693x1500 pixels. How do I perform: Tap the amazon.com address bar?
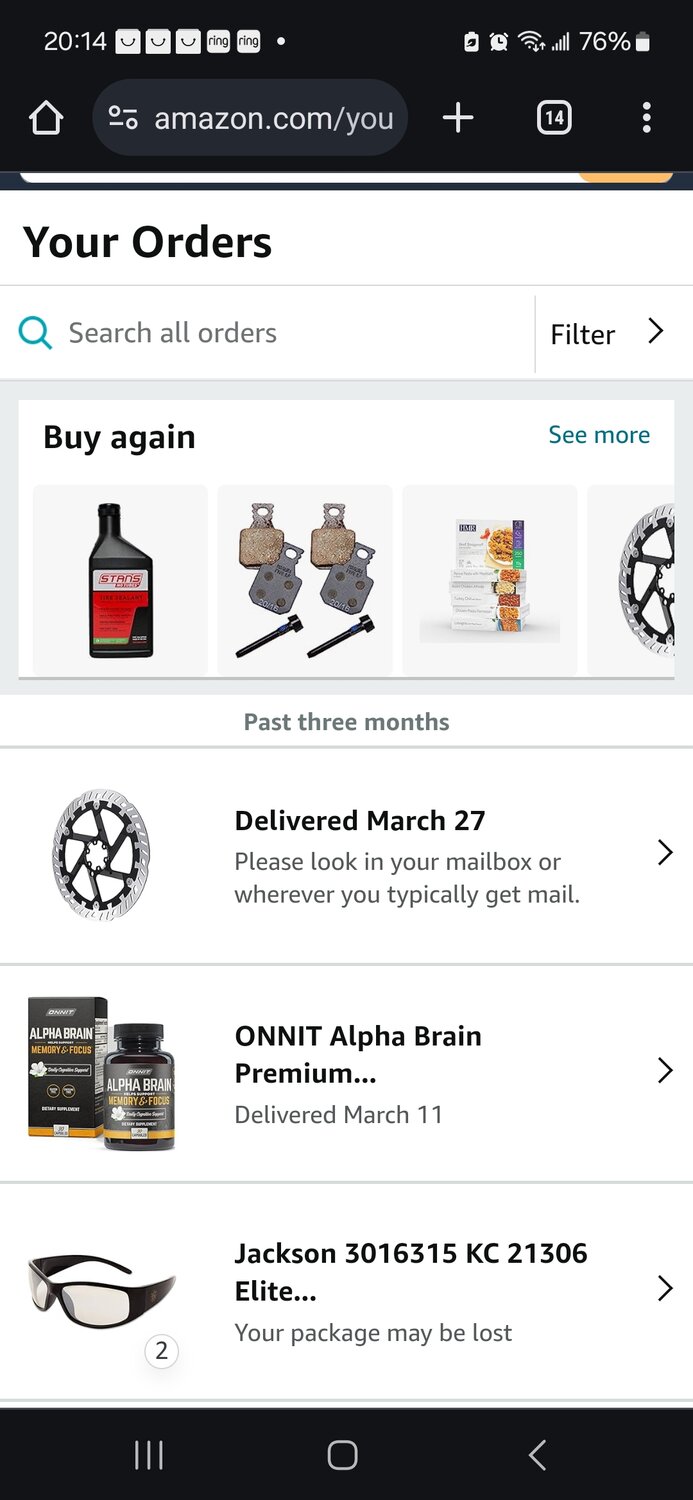click(250, 119)
